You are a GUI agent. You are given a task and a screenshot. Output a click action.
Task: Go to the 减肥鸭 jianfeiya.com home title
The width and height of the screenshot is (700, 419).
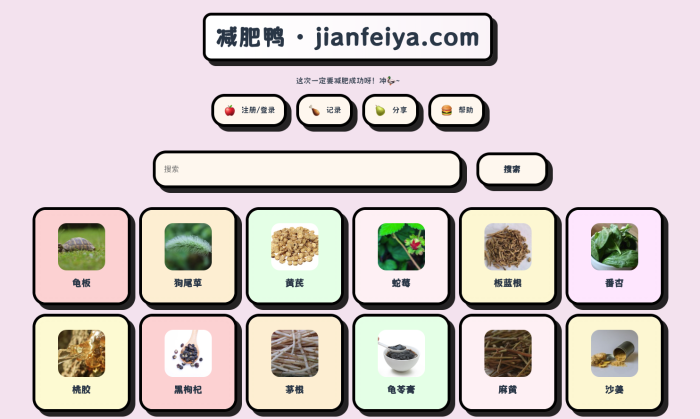(x=347, y=38)
